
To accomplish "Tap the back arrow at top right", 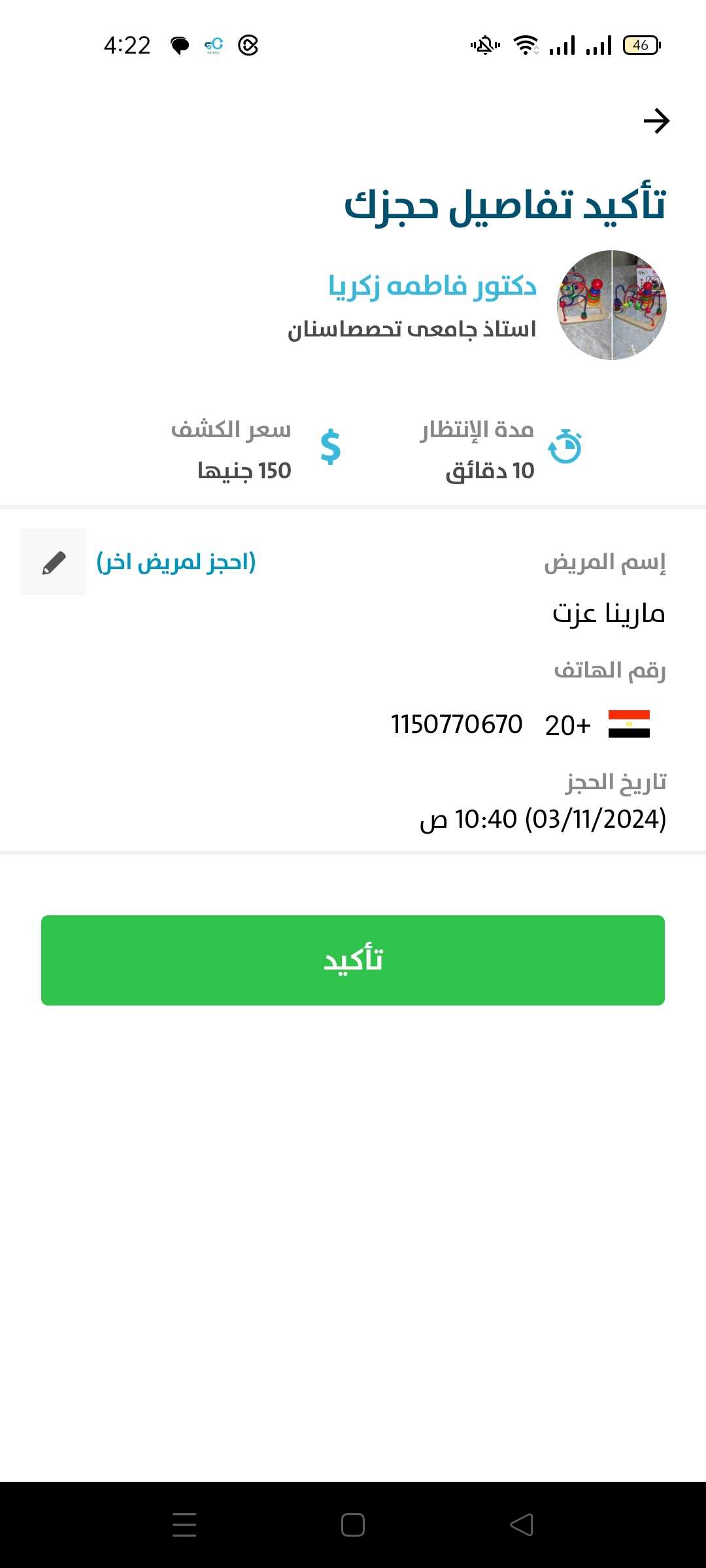I will tap(656, 122).
